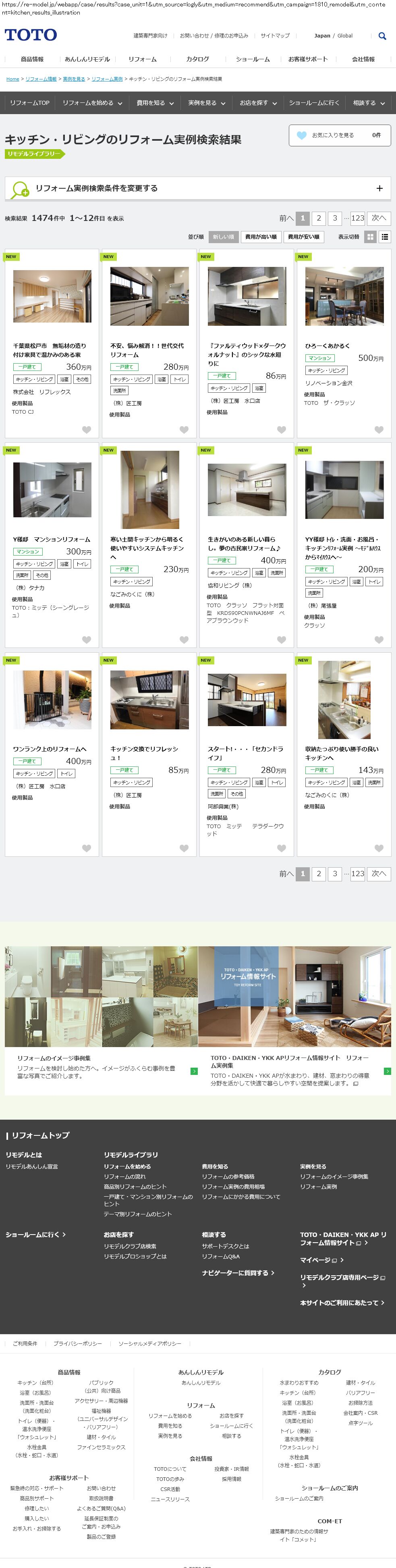Open the カタログ navigation item
This screenshot has height=1568, width=396.
[x=198, y=59]
